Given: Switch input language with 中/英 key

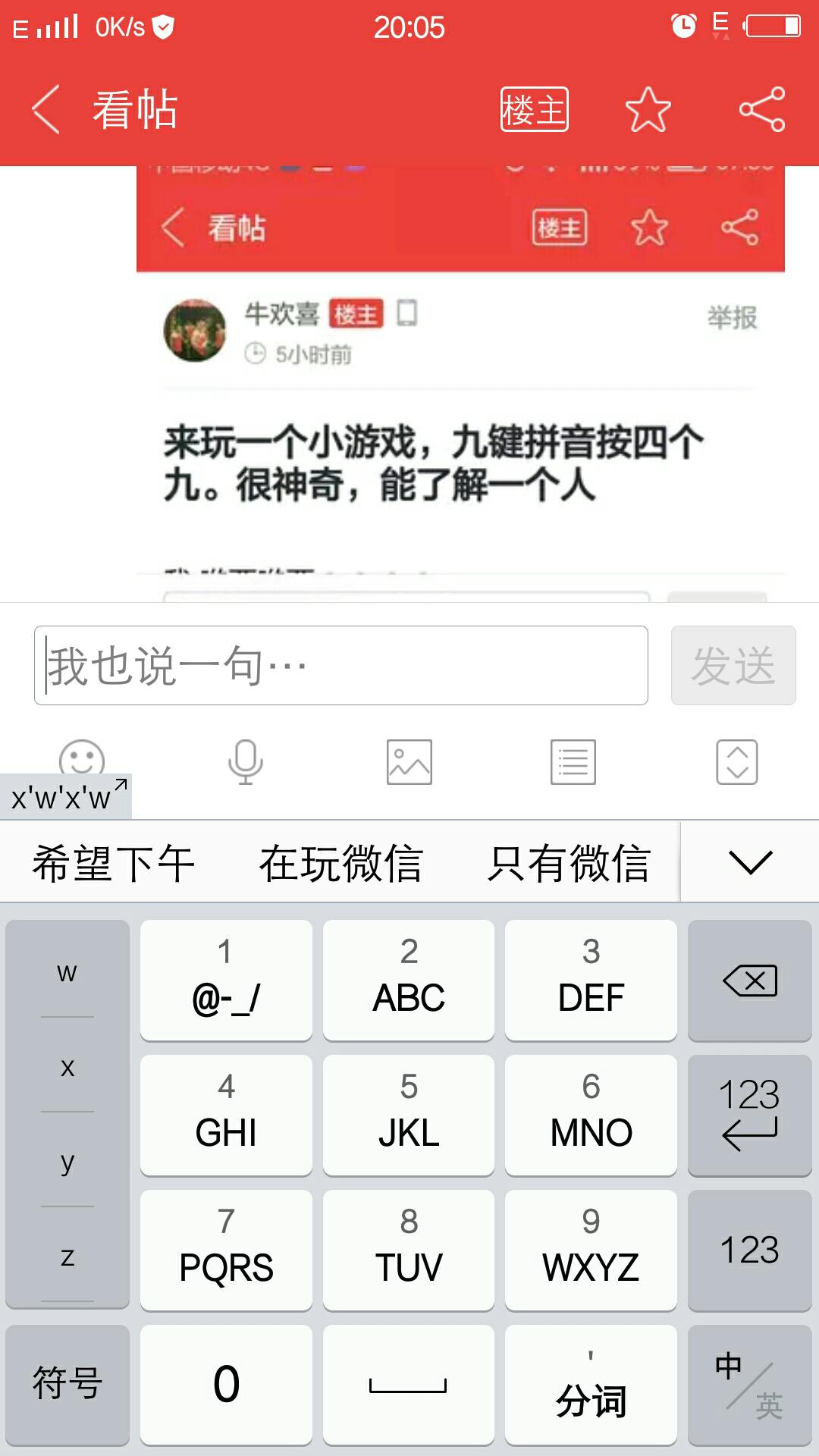Looking at the screenshot, I should [750, 1384].
